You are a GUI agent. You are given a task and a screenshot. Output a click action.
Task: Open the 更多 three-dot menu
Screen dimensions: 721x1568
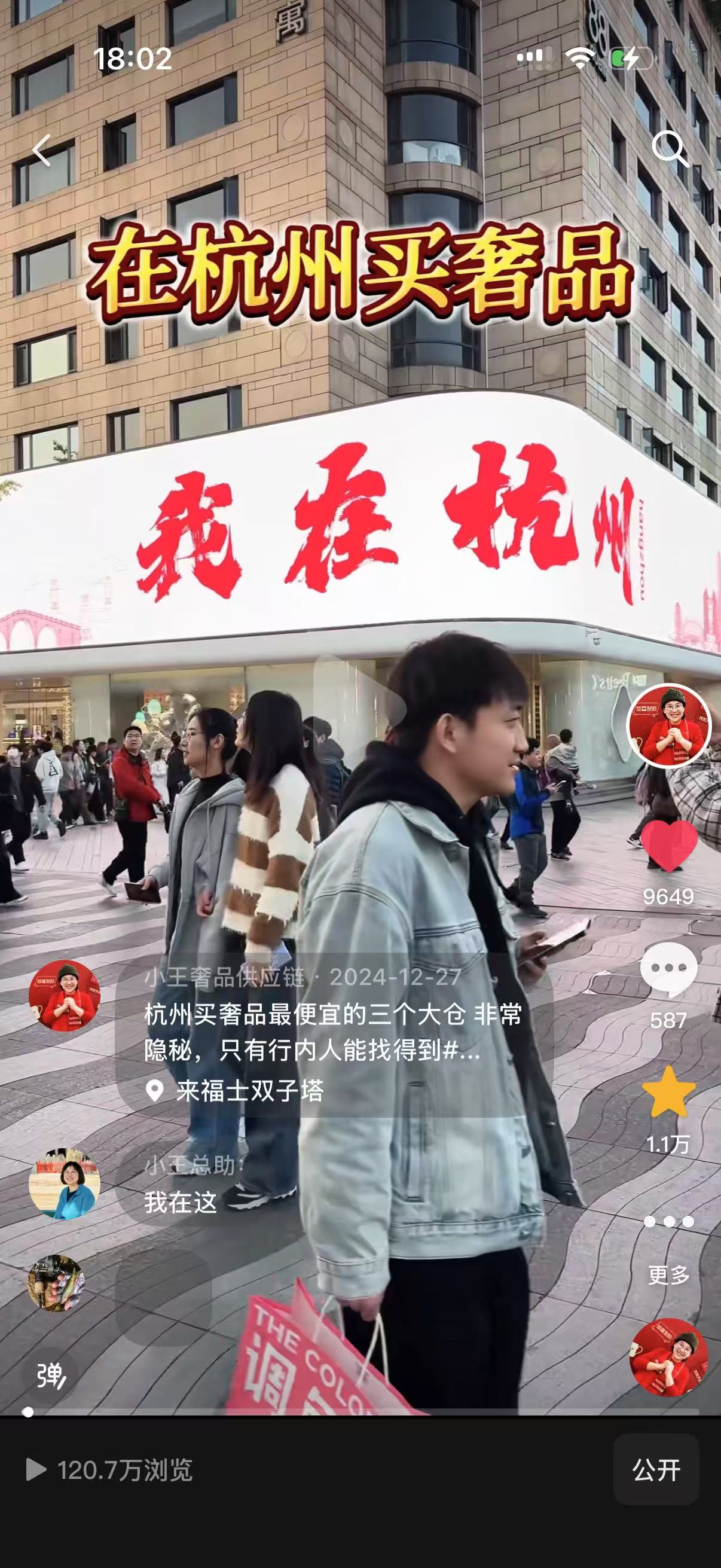pos(668,1222)
